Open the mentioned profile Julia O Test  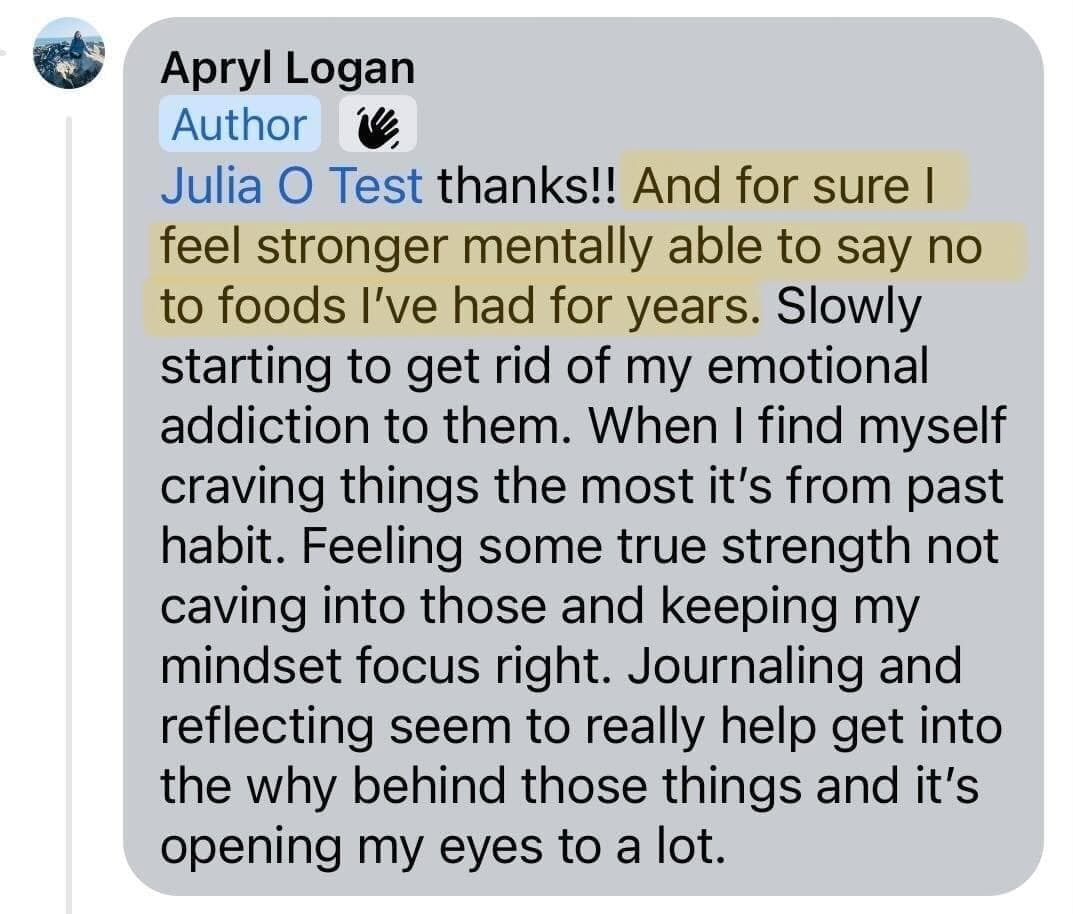click(292, 186)
